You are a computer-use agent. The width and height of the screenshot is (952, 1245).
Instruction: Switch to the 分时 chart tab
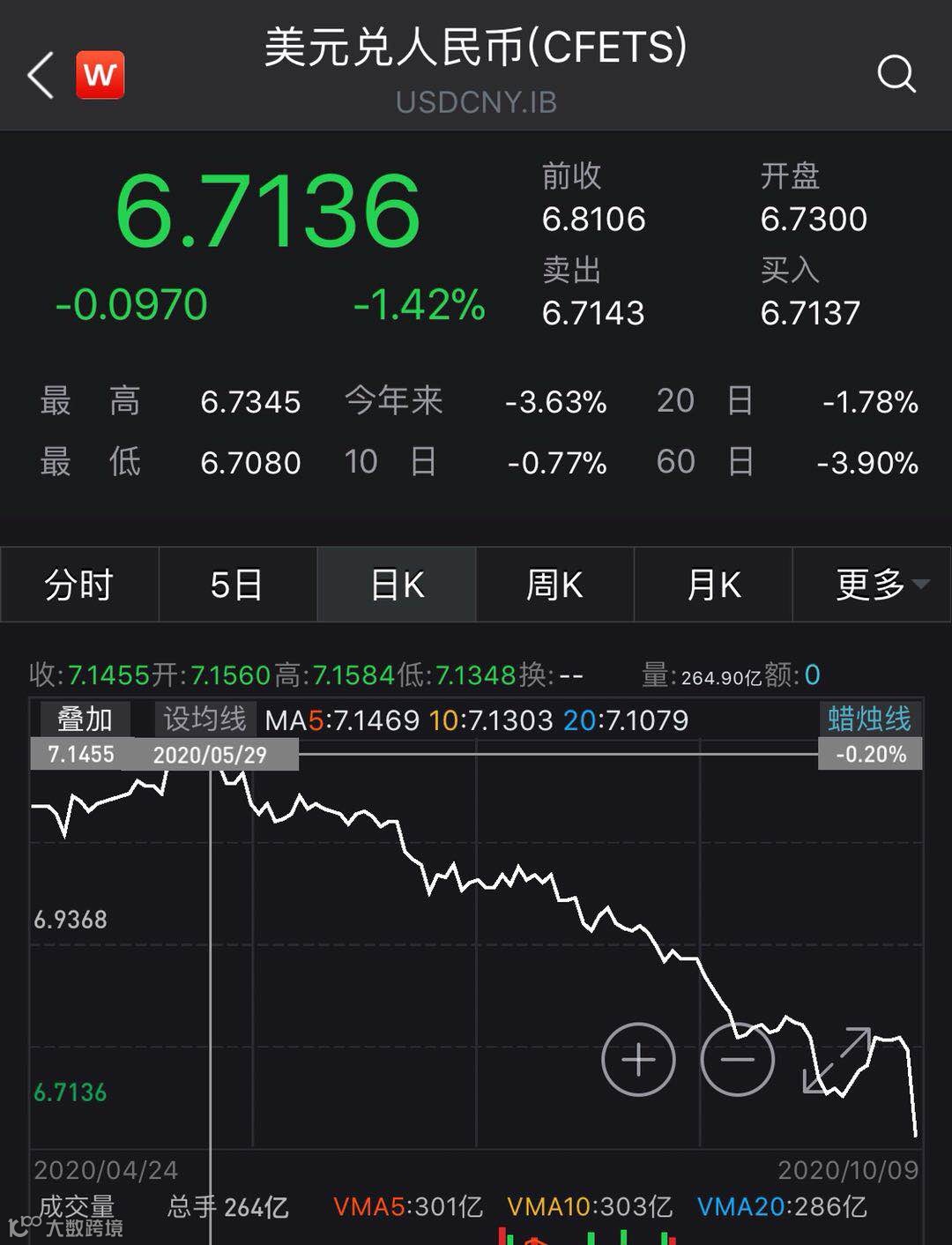pos(79,585)
